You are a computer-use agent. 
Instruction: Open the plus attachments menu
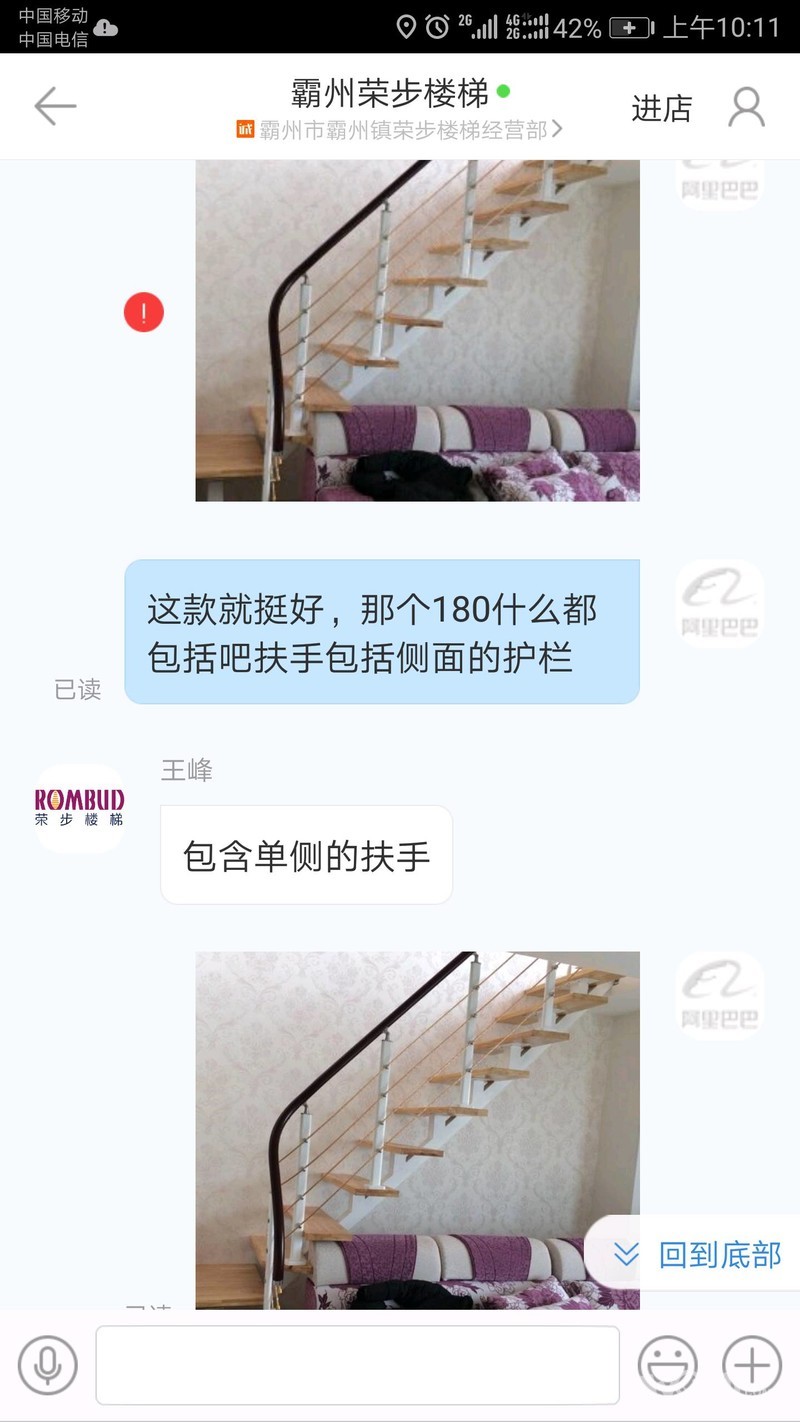point(752,1365)
